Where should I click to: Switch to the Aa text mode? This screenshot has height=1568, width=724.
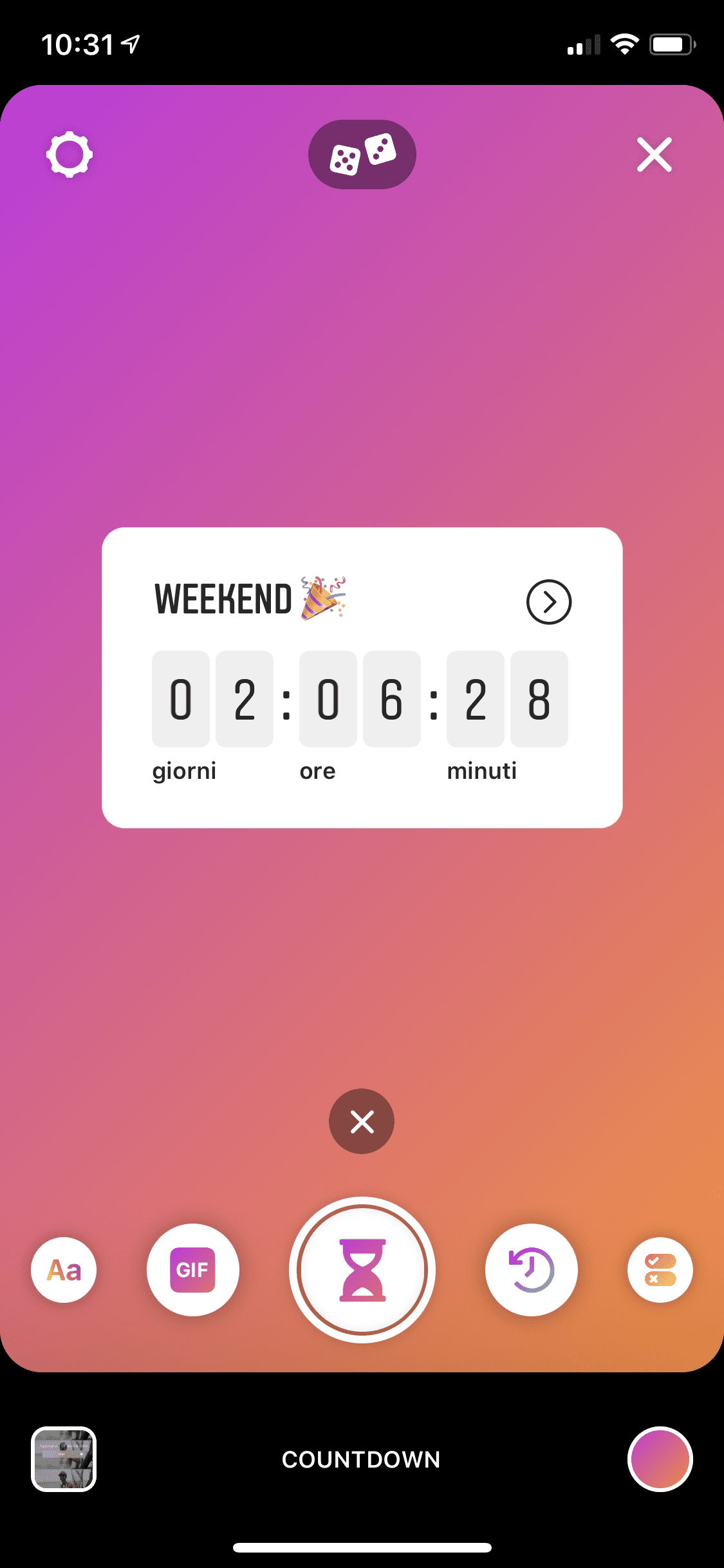pos(64,1270)
